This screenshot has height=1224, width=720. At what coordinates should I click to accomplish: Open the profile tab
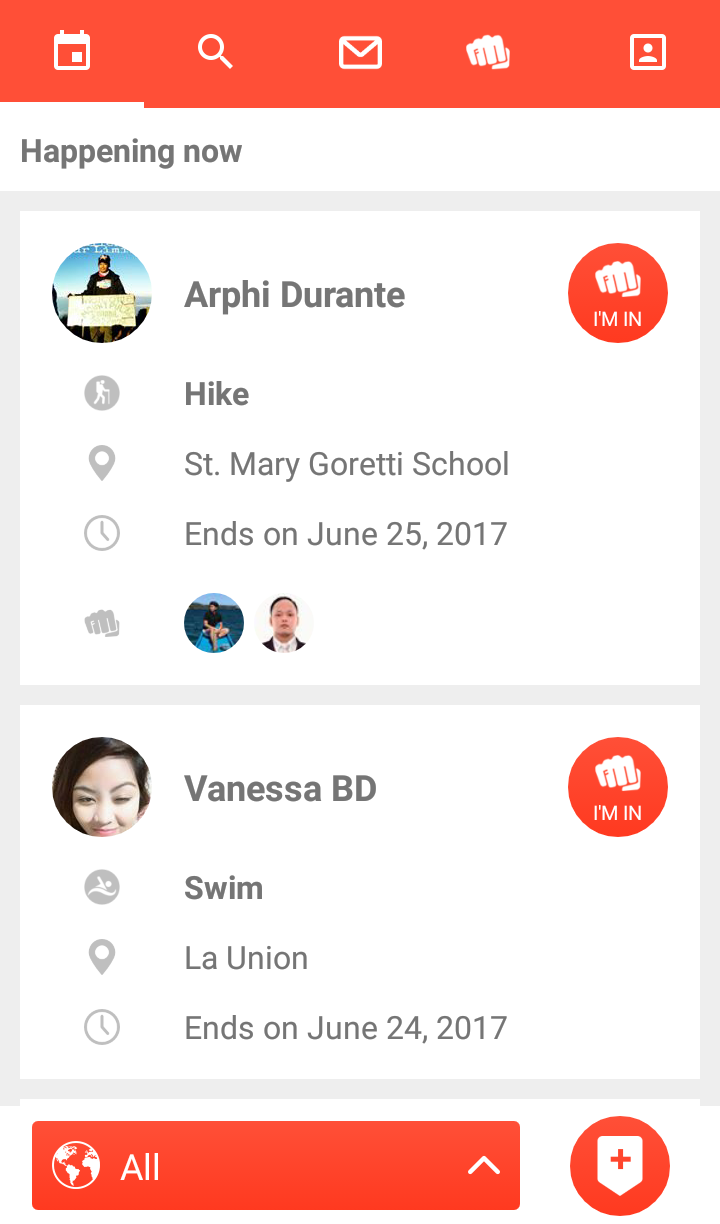point(648,52)
